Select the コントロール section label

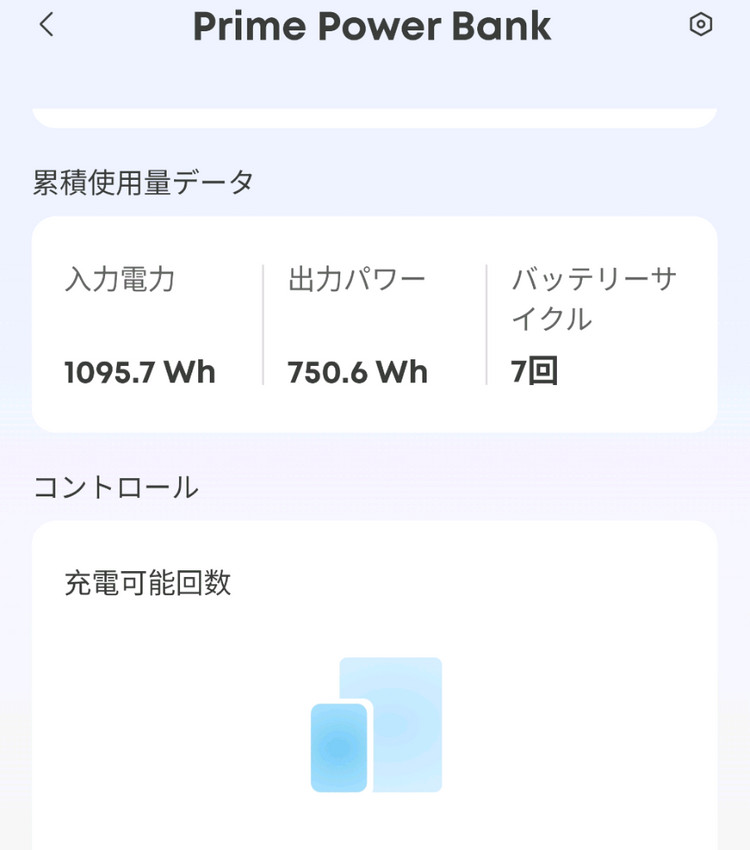(x=115, y=487)
